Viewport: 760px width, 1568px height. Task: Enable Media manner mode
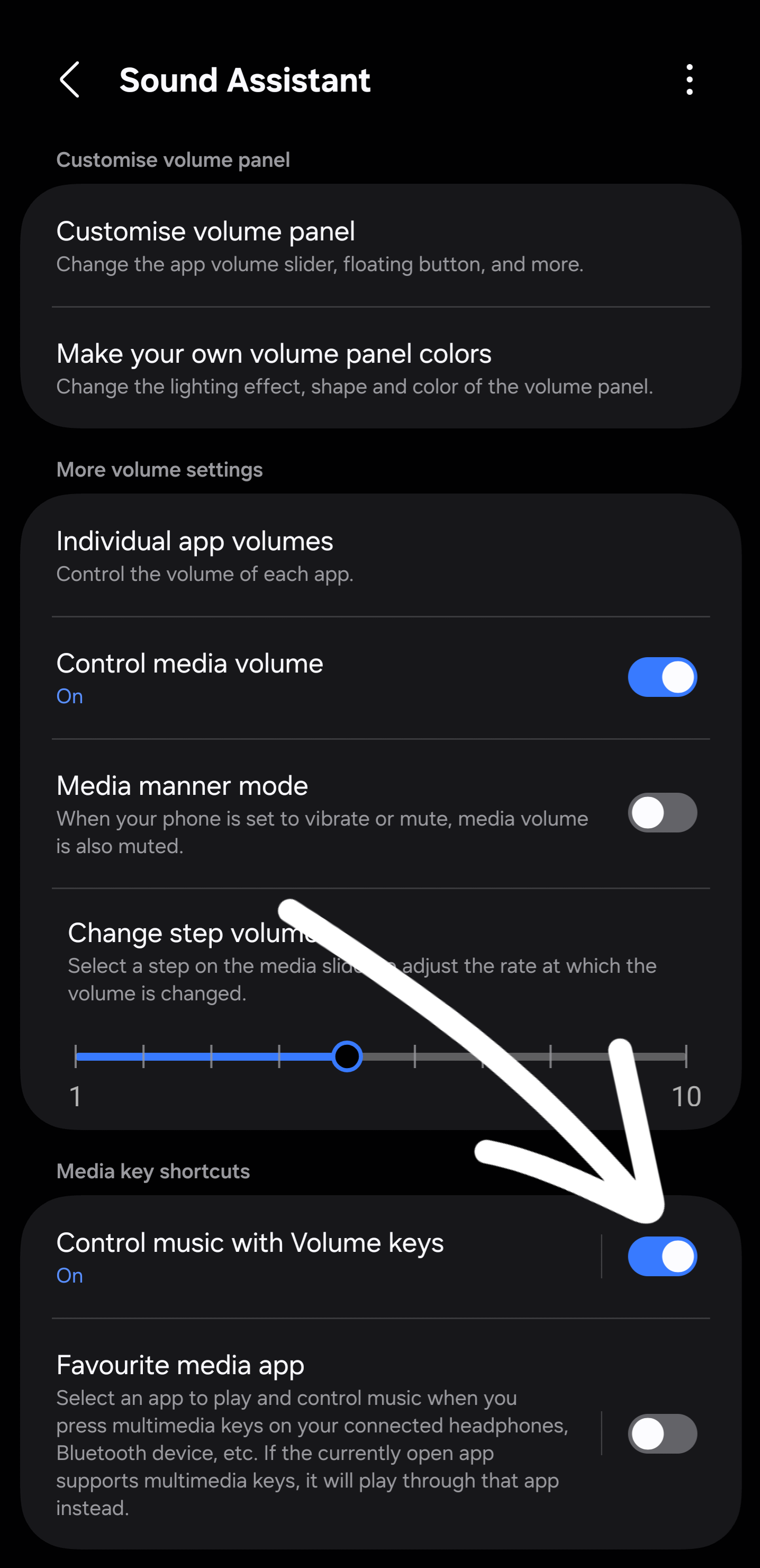pos(662,813)
